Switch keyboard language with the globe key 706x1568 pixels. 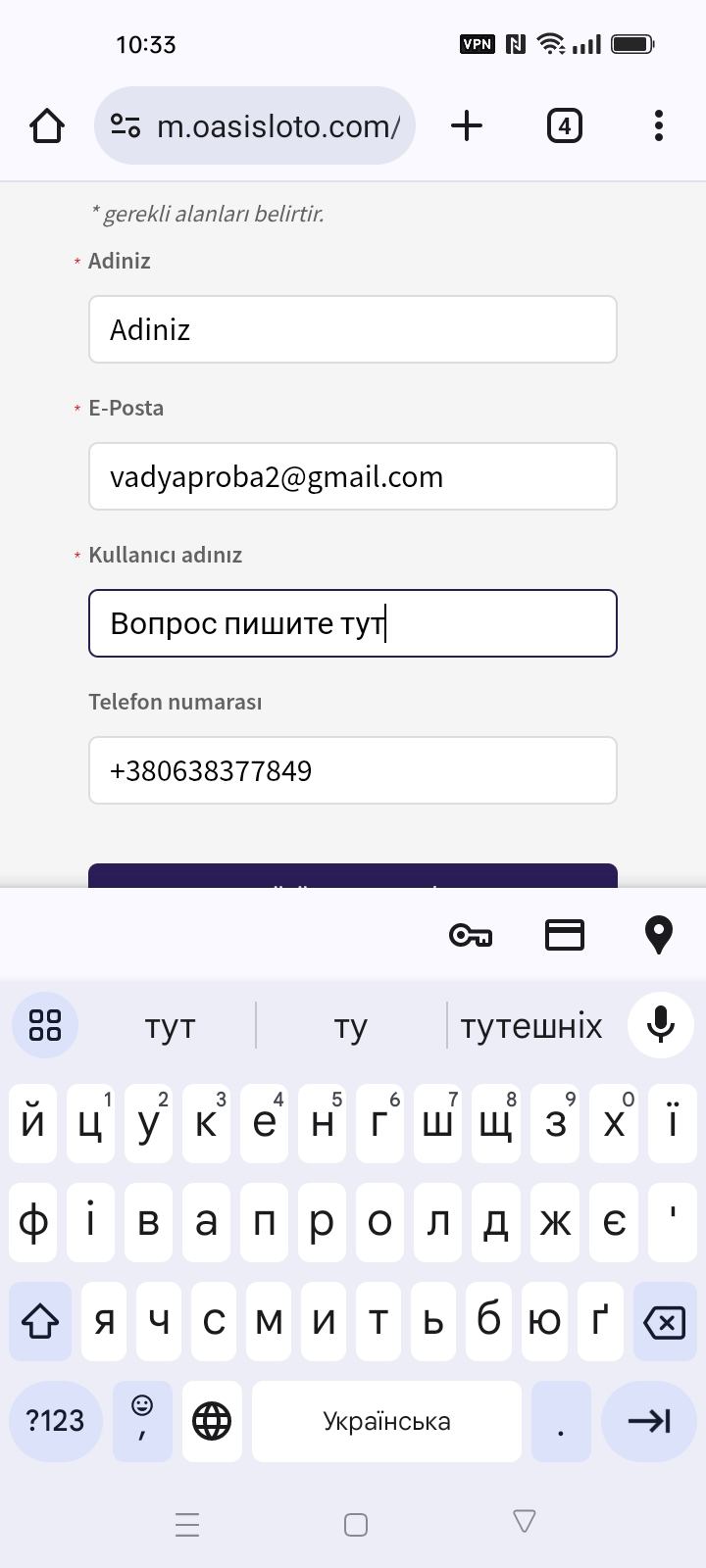[212, 1421]
